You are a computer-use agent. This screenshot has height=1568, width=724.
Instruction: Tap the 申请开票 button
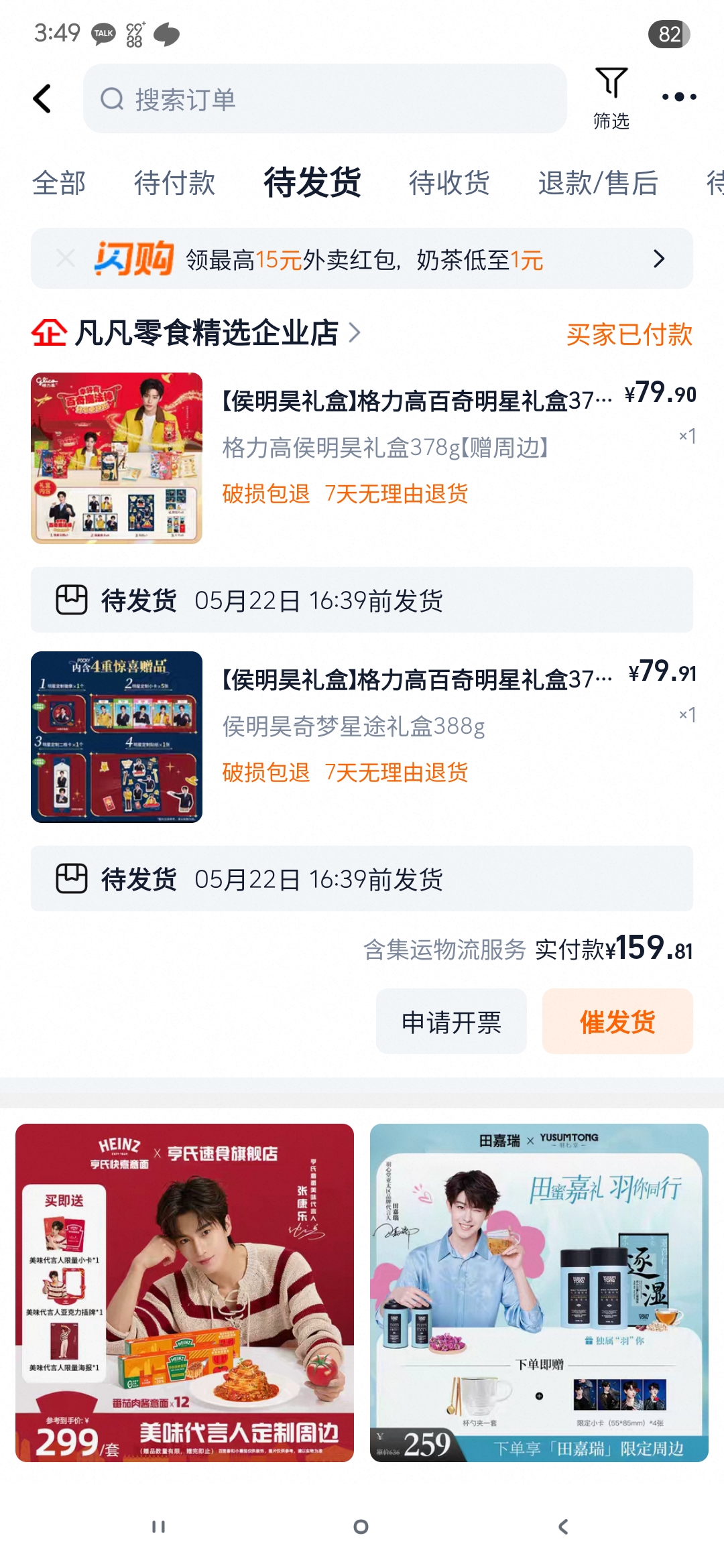(x=451, y=1022)
